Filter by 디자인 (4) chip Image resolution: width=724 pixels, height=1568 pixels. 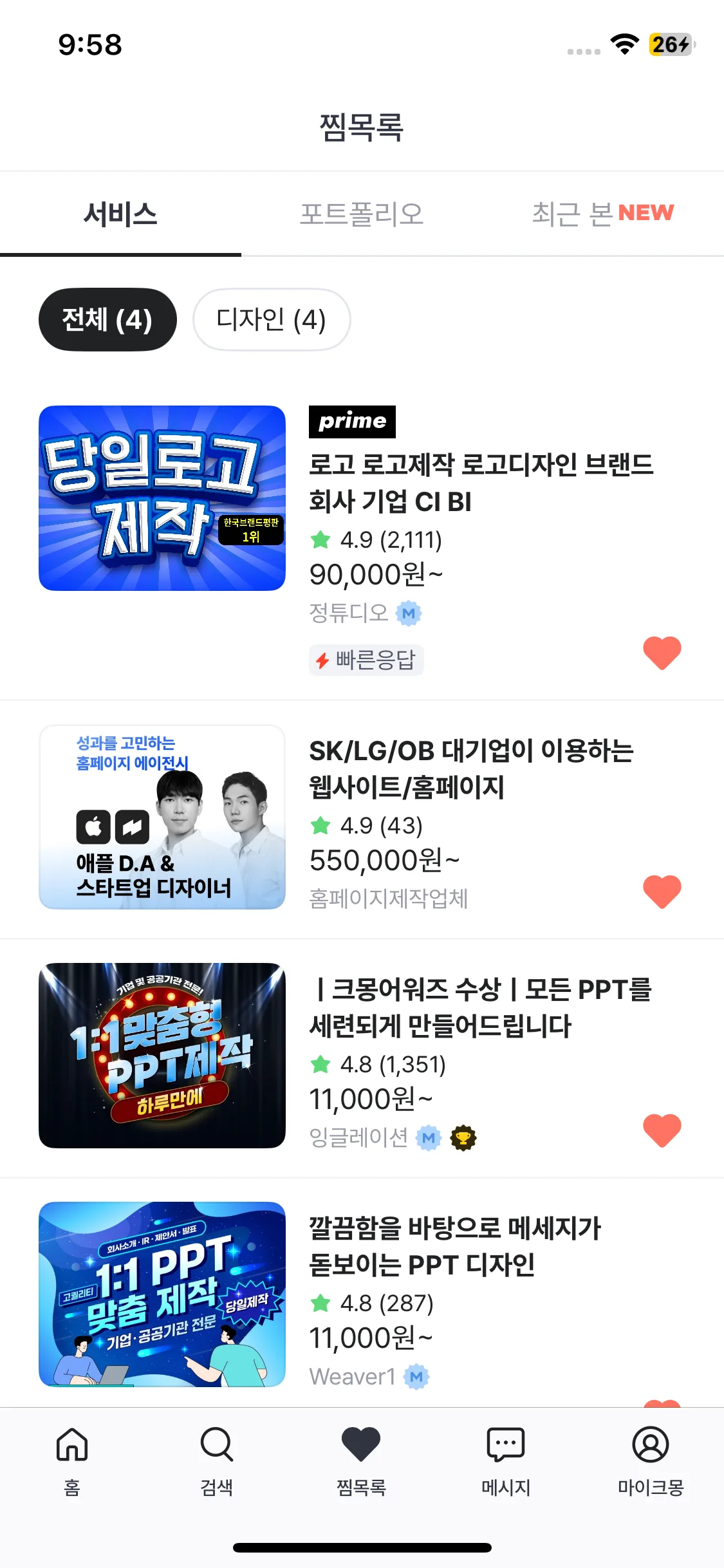tap(272, 319)
